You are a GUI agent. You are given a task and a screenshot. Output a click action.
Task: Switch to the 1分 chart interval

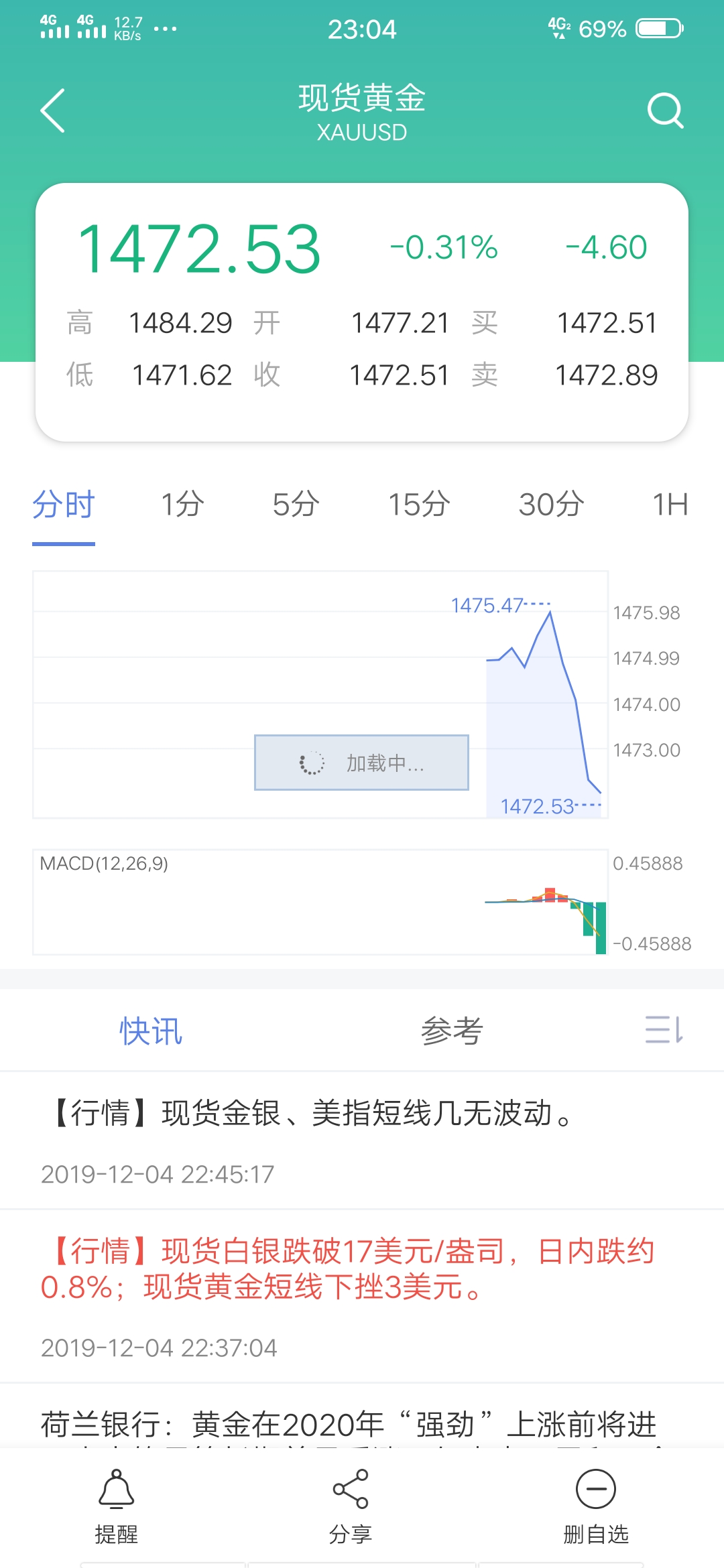[182, 505]
